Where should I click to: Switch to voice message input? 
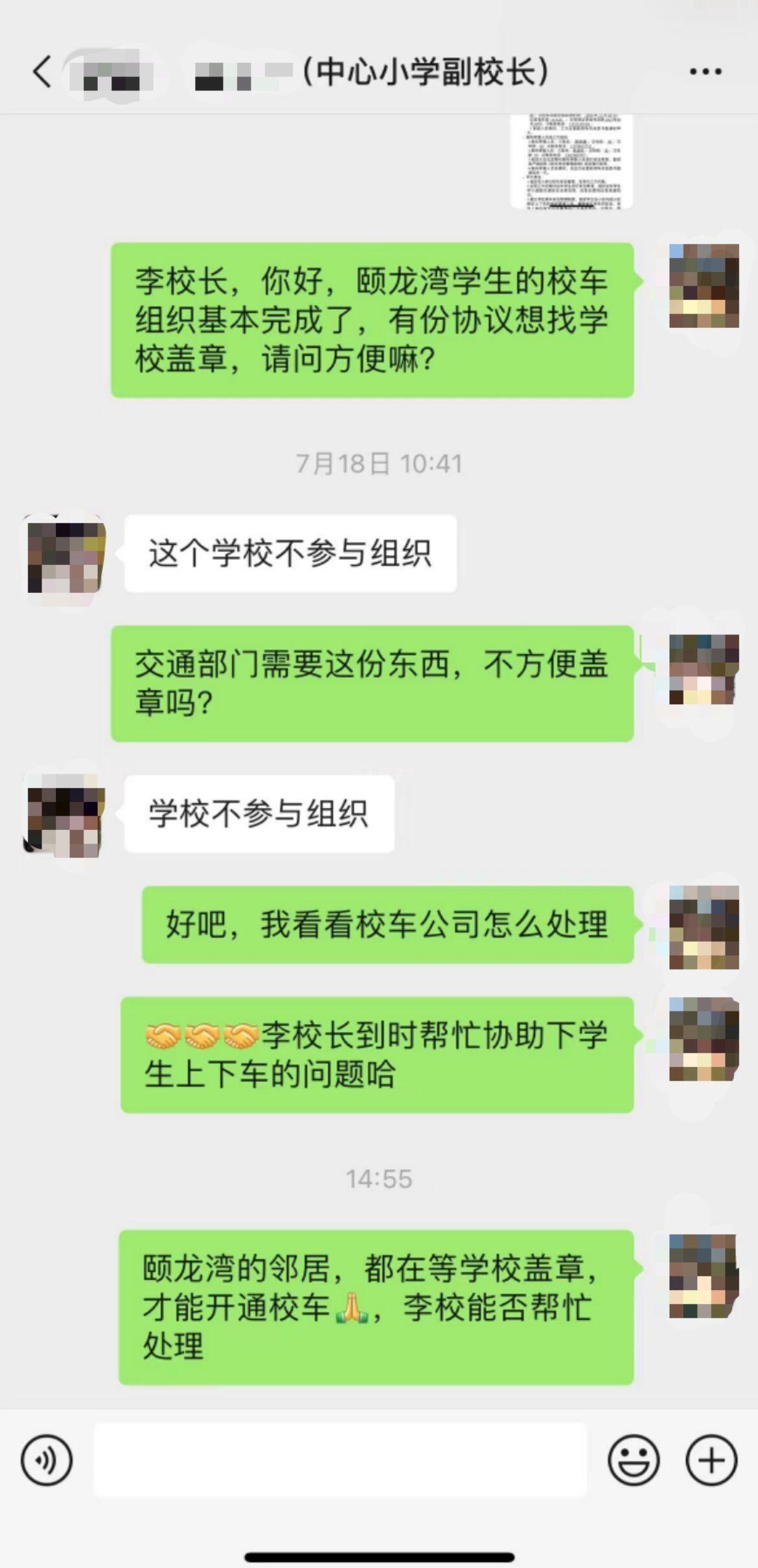46,1460
